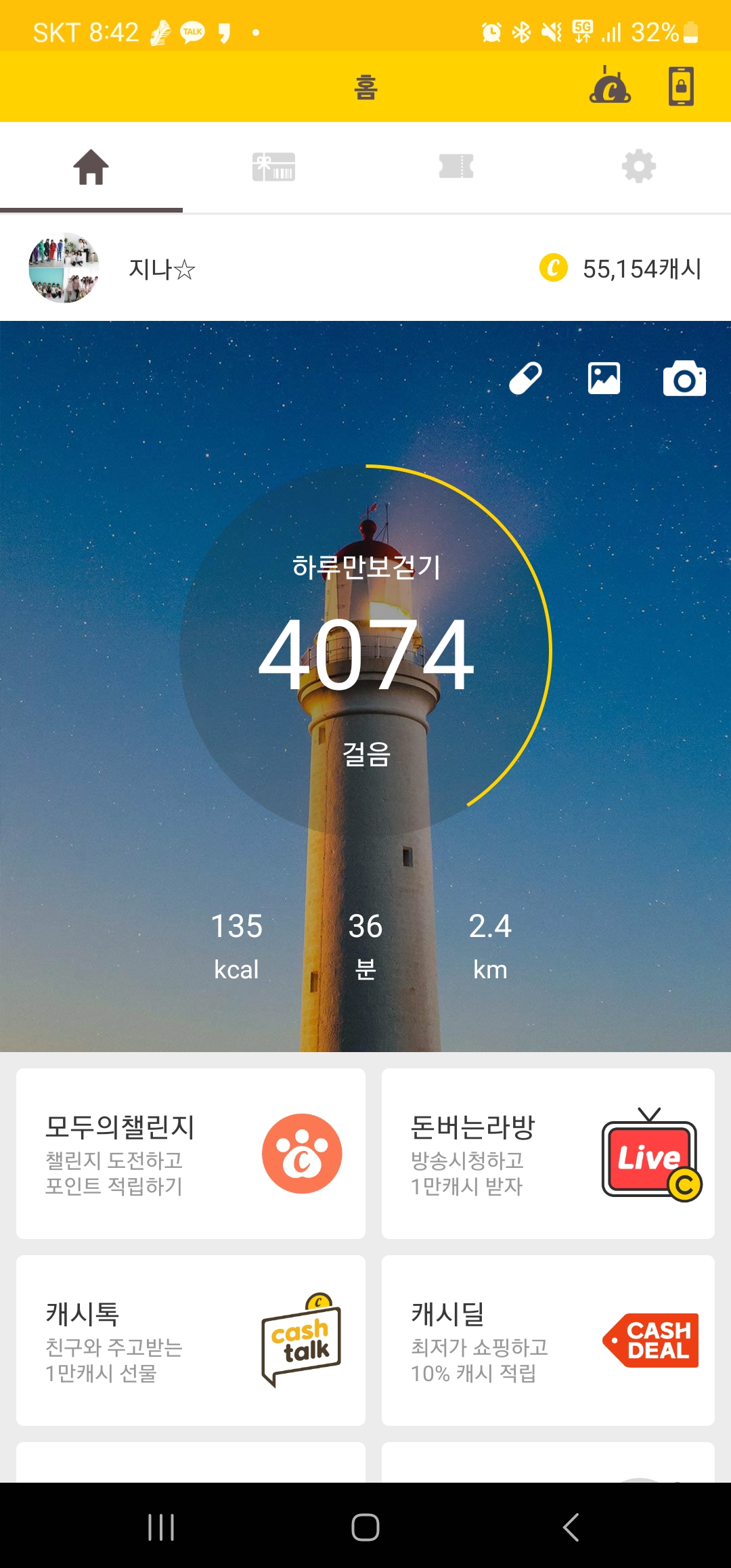This screenshot has width=731, height=1568.
Task: Tap the 4074 step count circle
Action: pyautogui.click(x=365, y=651)
